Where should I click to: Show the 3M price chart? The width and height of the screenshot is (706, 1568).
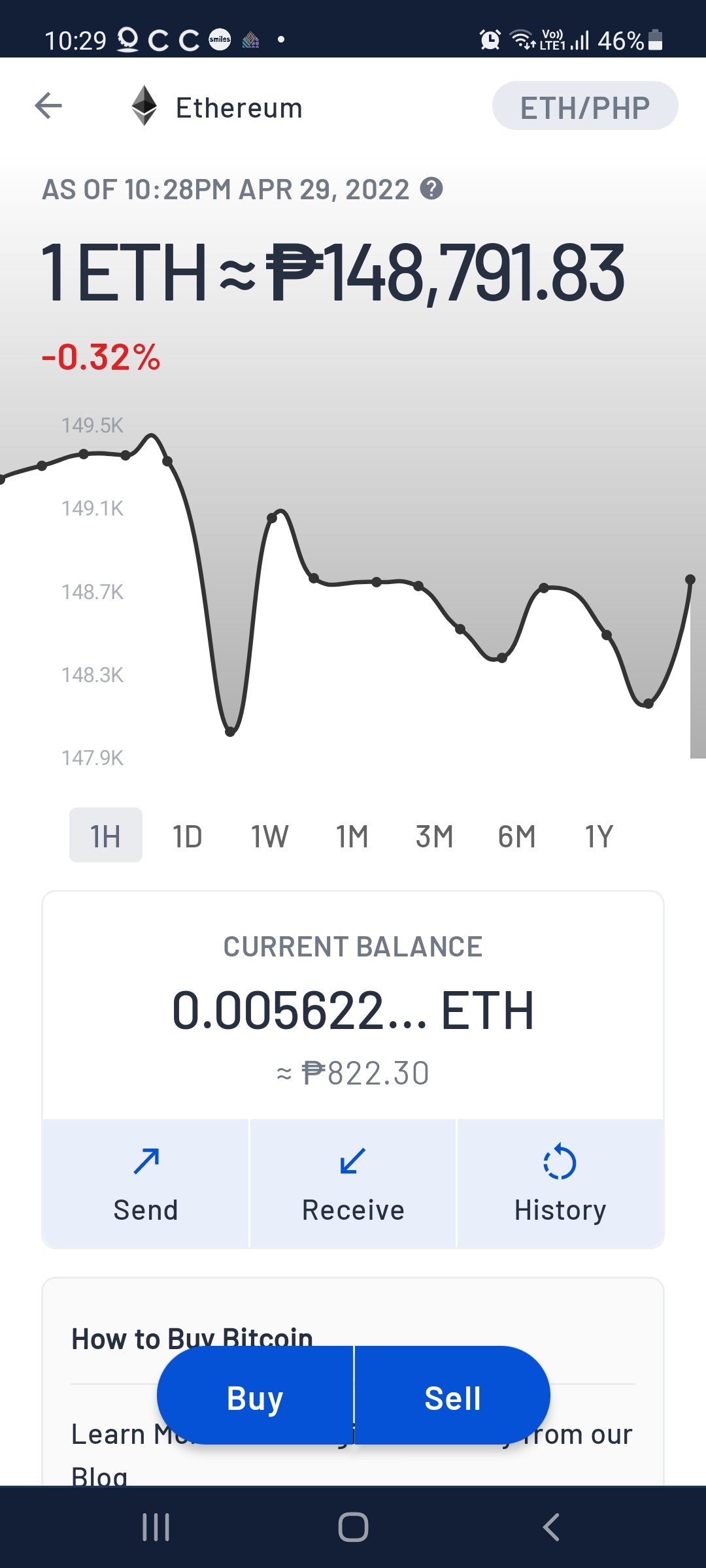pyautogui.click(x=435, y=836)
